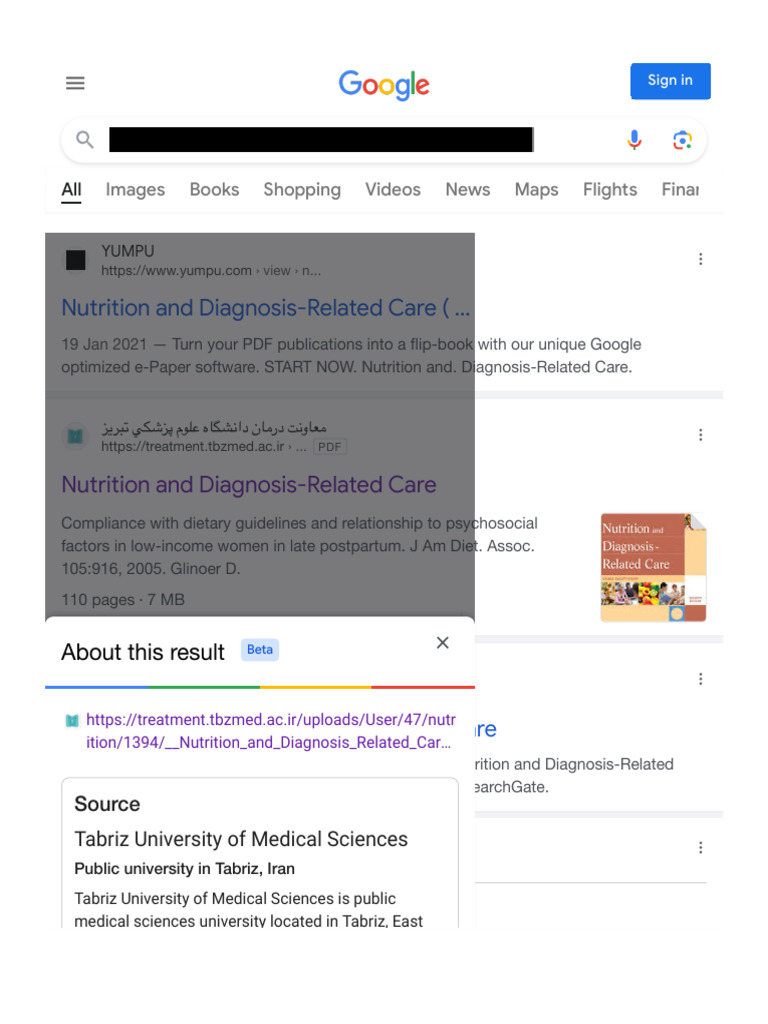Switch to the Maps tab
Viewport: 768px width, 1024px height.
coord(536,189)
